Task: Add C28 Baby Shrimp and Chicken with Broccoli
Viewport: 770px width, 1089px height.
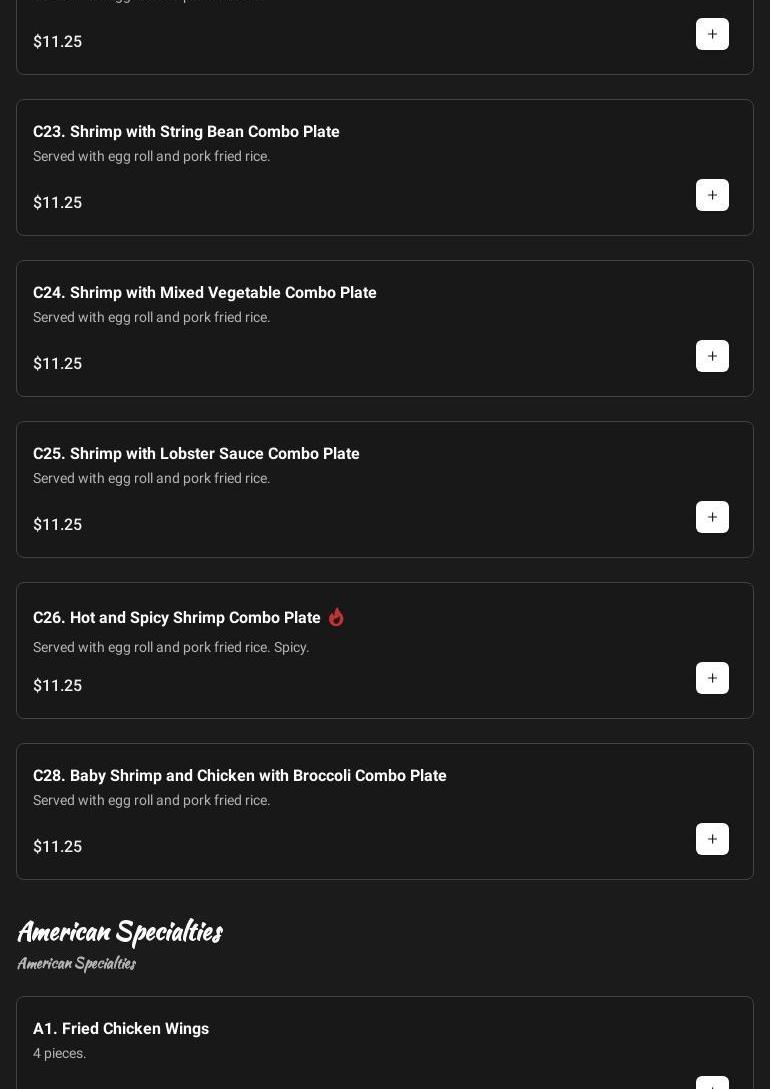Action: point(712,839)
